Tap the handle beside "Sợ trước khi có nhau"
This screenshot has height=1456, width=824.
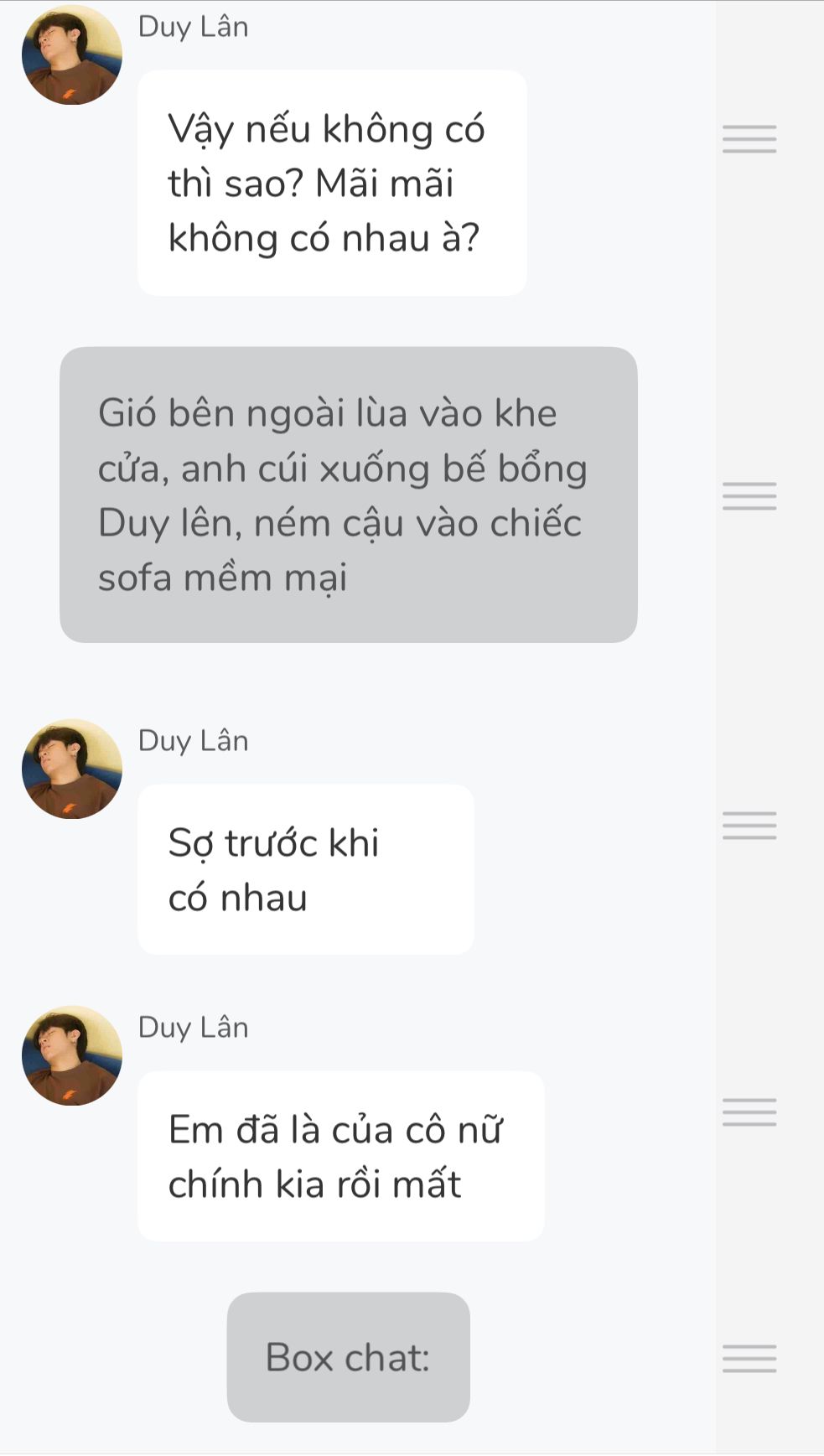(749, 826)
